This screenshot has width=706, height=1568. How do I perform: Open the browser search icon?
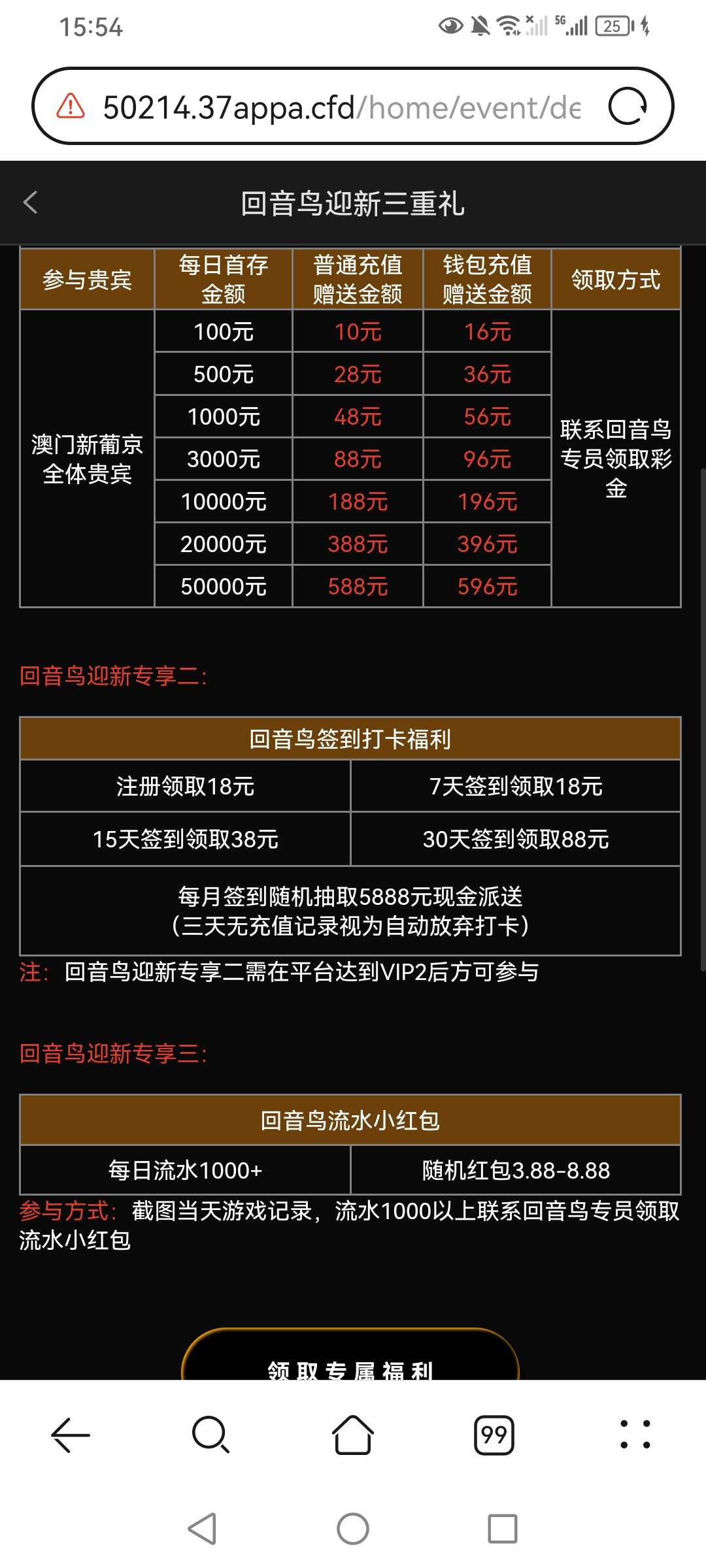(210, 1435)
